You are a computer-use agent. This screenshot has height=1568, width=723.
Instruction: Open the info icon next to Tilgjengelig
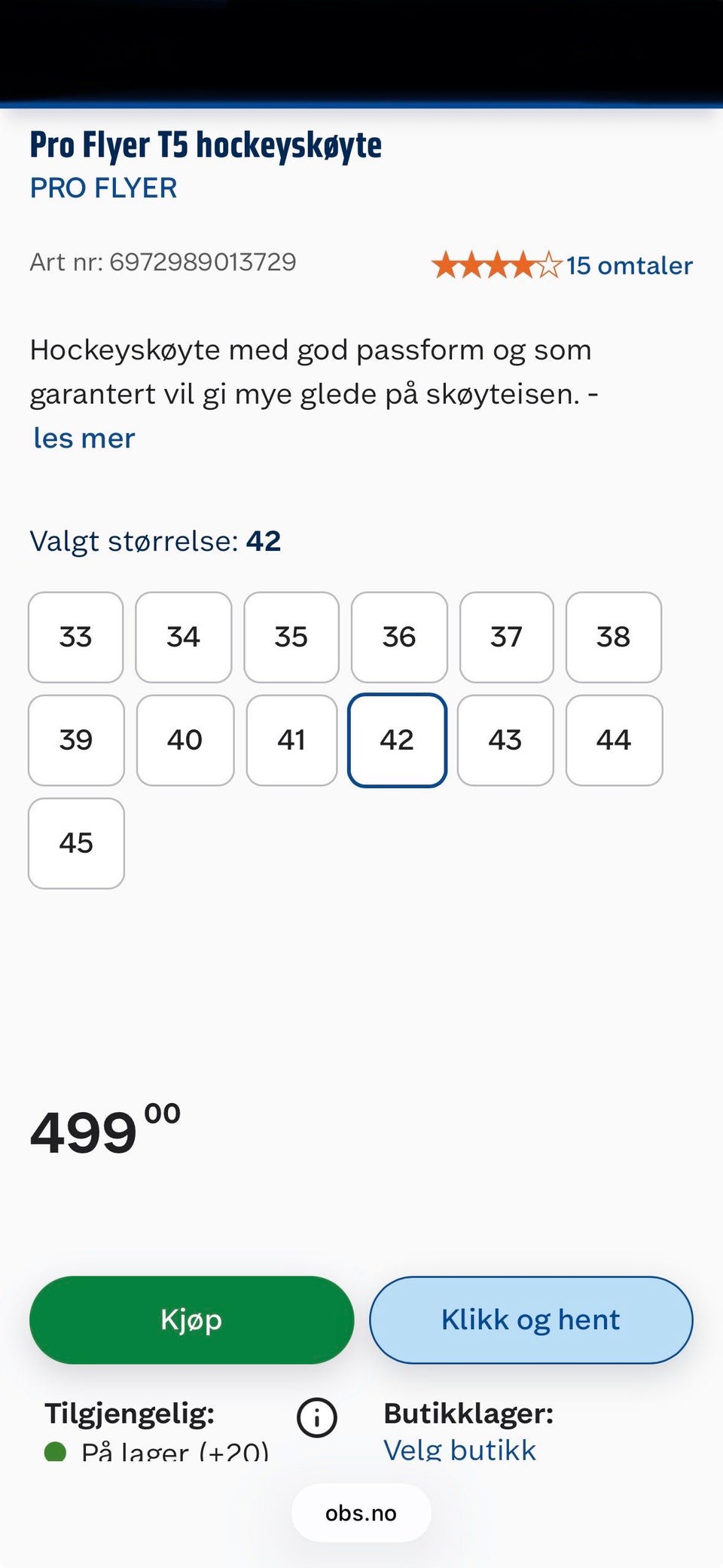[x=317, y=1417]
